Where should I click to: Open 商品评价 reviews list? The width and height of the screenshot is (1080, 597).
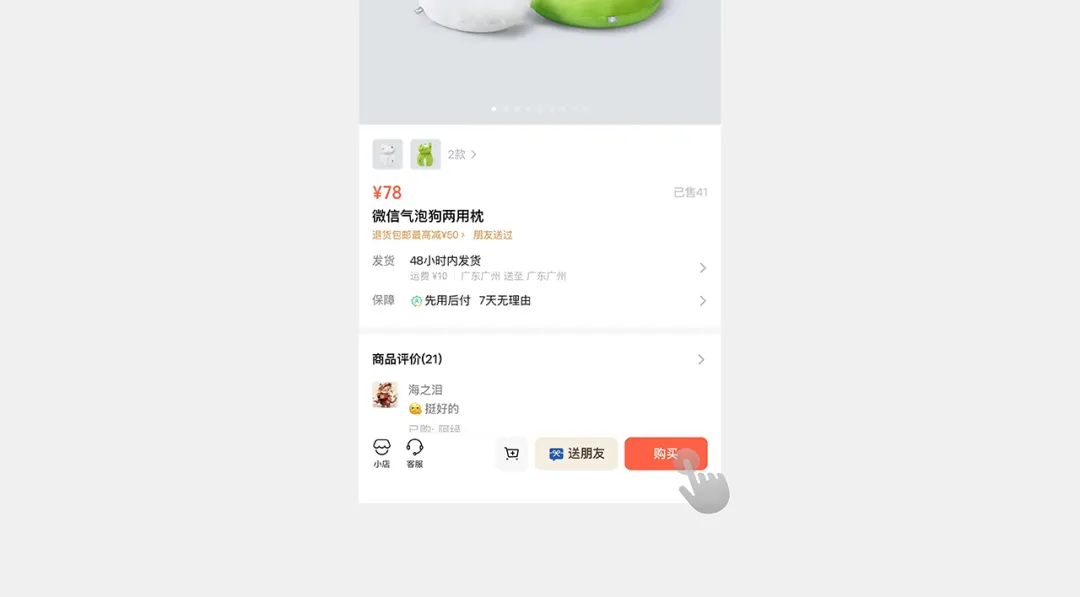[539, 359]
